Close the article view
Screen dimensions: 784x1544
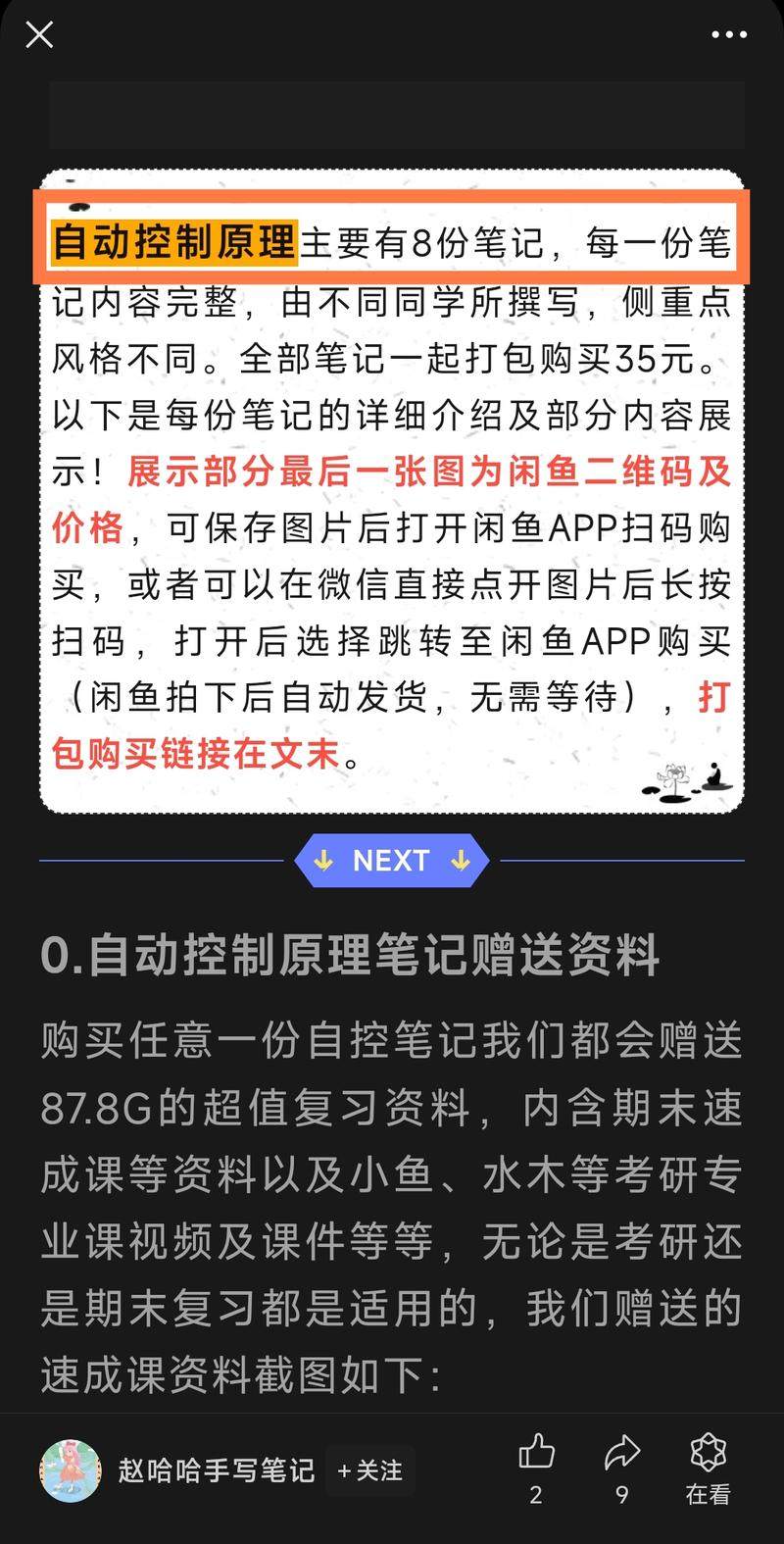click(x=39, y=36)
